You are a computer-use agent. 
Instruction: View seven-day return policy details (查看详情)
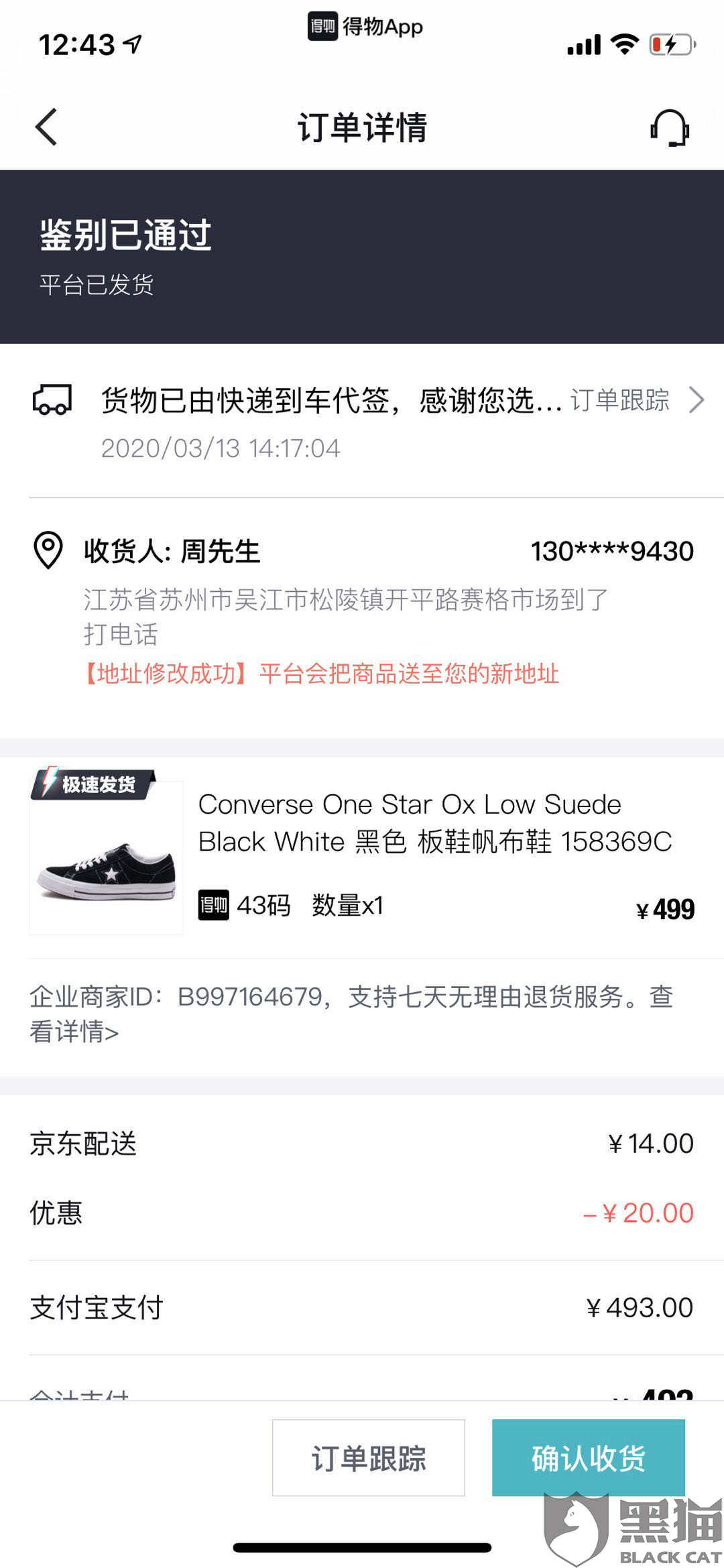pyautogui.click(x=74, y=1032)
